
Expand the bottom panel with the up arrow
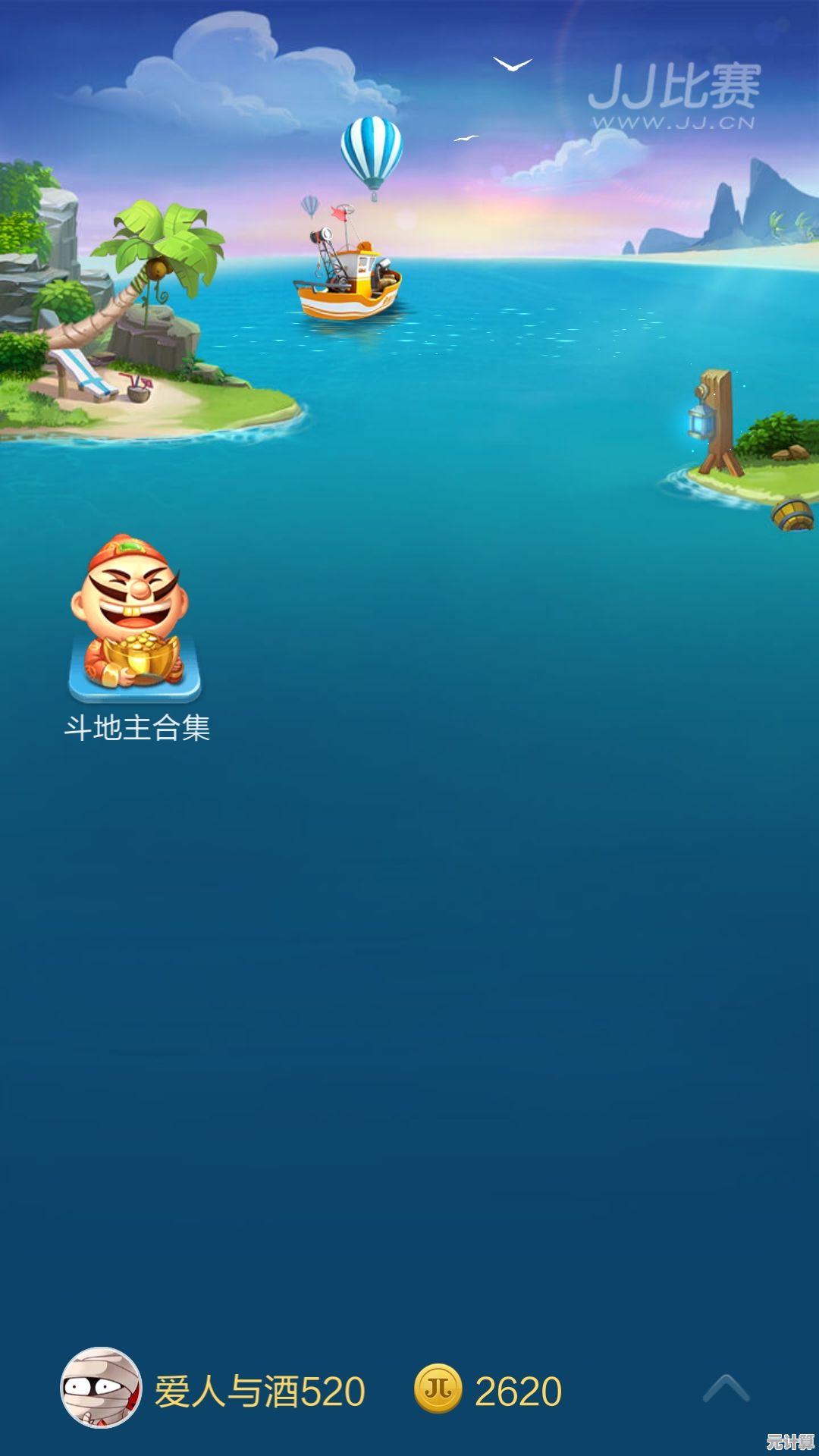[x=726, y=1388]
